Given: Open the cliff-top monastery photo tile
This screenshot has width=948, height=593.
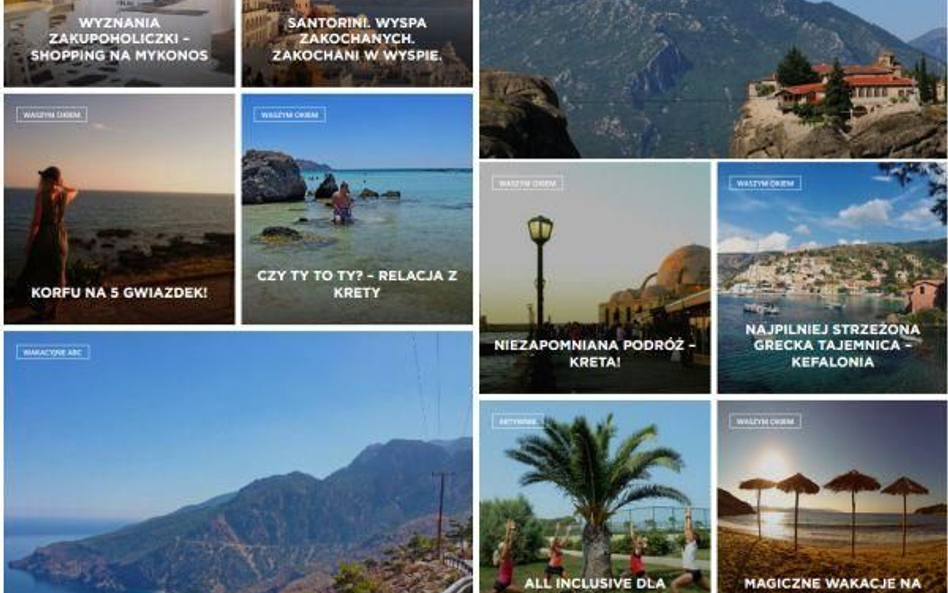Looking at the screenshot, I should [712, 78].
